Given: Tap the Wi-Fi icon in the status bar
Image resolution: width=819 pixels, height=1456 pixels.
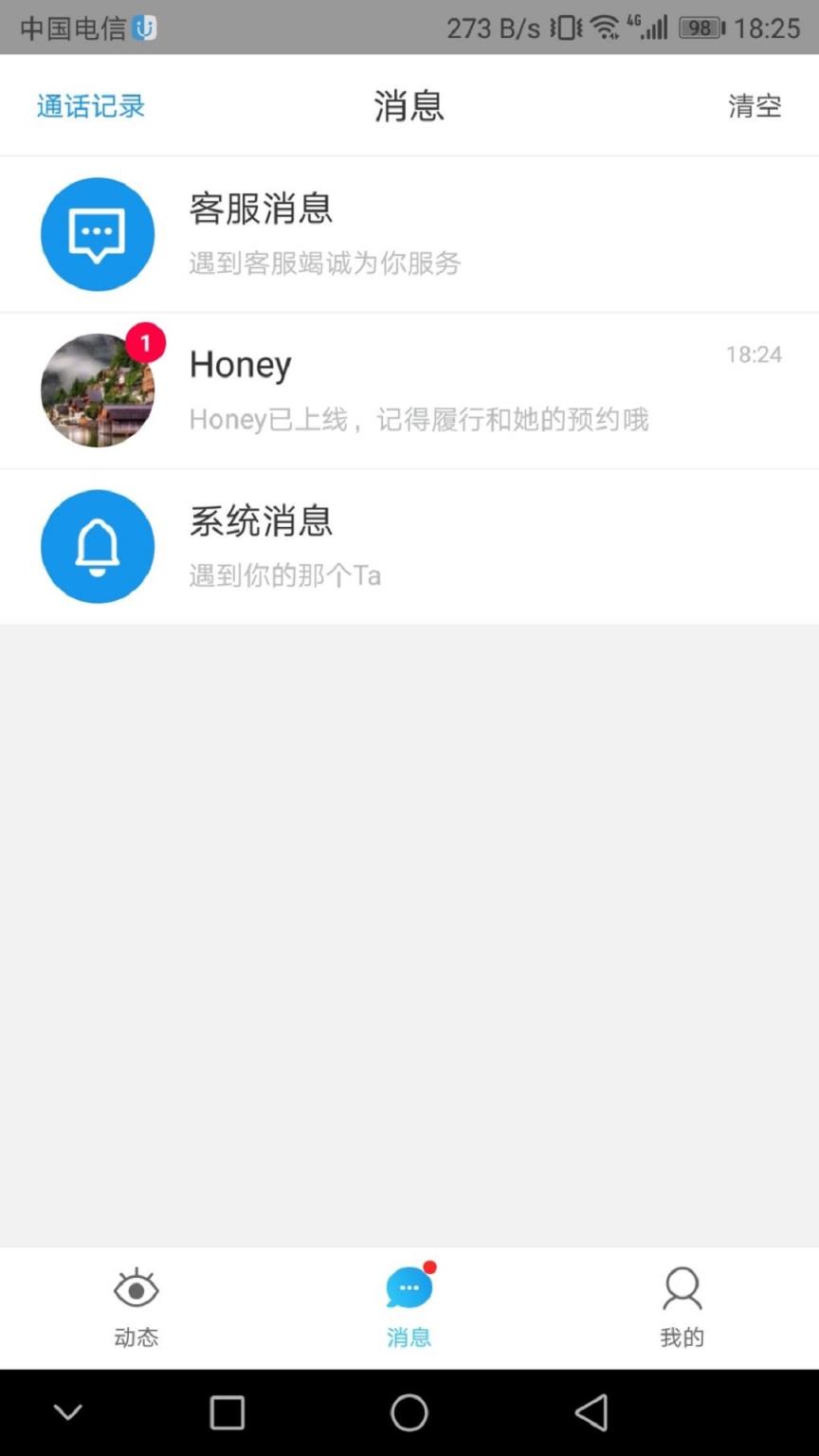Looking at the screenshot, I should pyautogui.click(x=607, y=27).
